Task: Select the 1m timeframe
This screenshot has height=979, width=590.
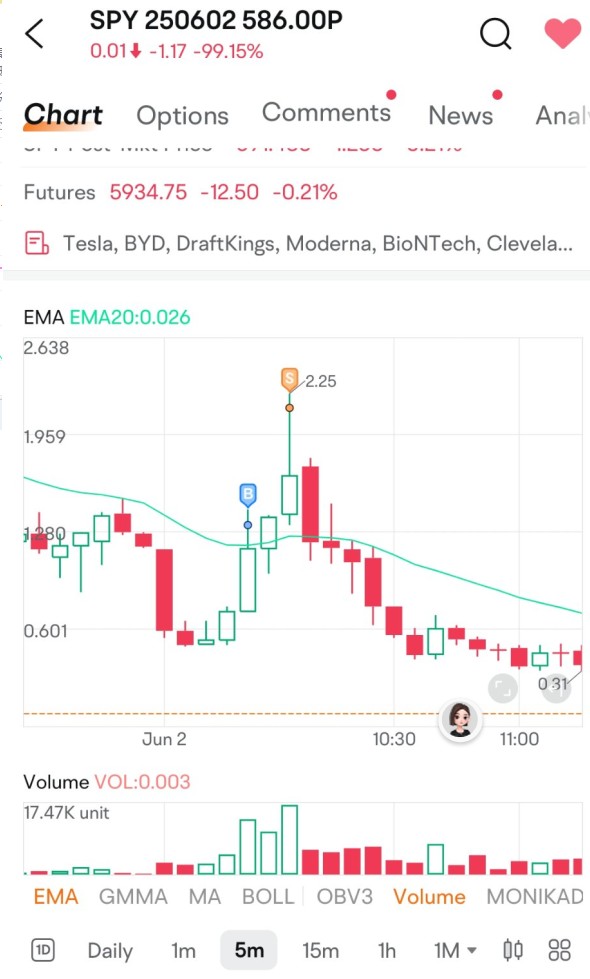Action: click(x=183, y=951)
